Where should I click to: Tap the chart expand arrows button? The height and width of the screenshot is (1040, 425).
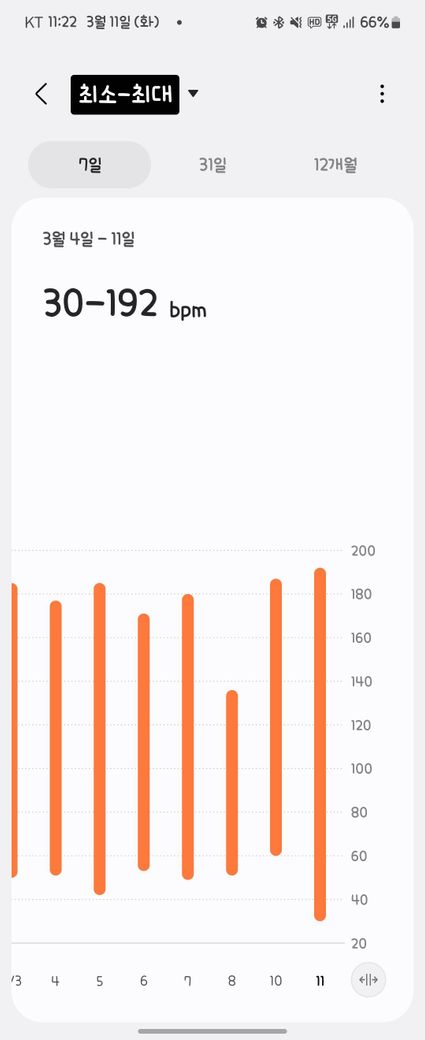[368, 980]
